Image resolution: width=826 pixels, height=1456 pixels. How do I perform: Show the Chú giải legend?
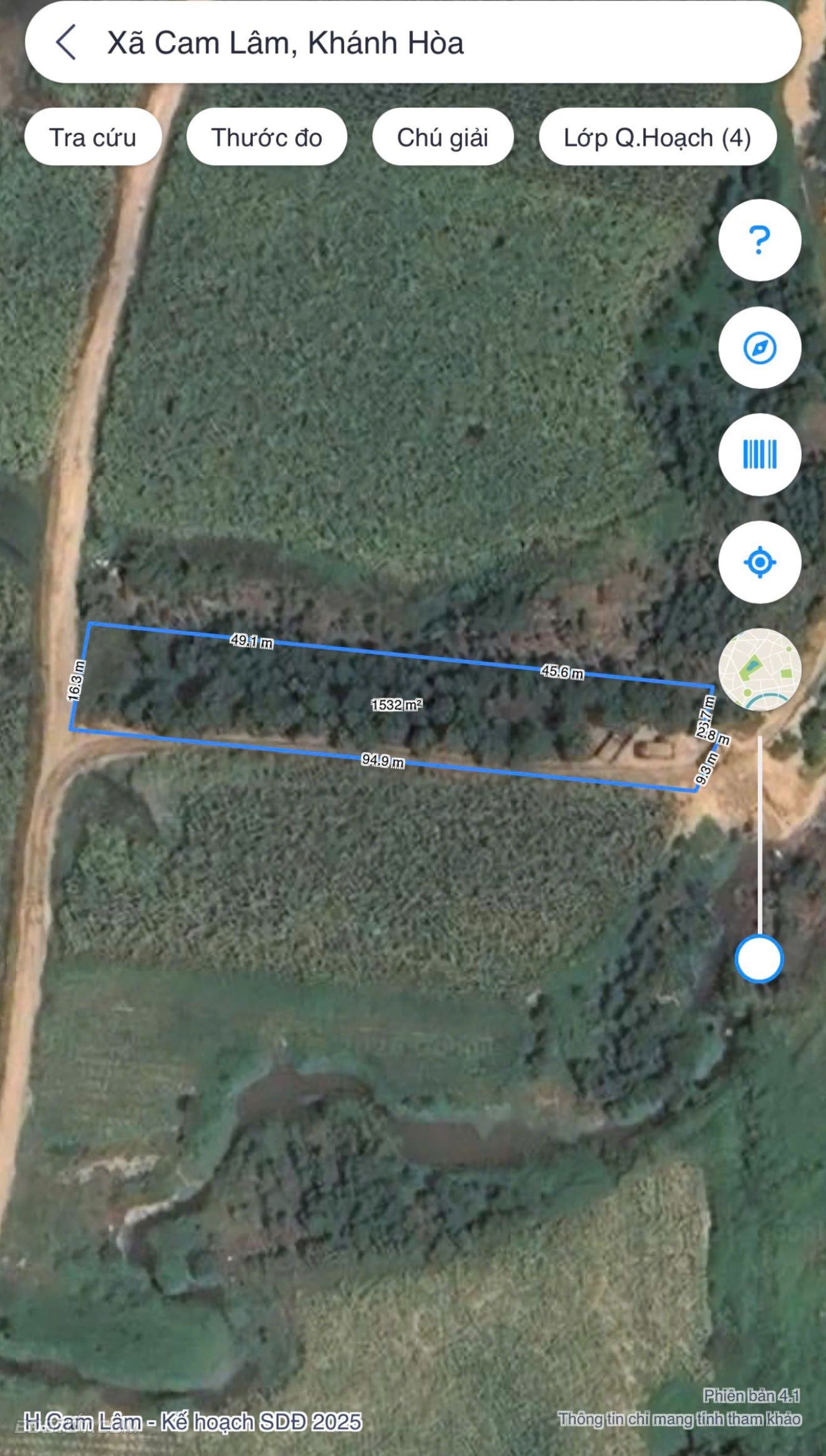click(x=442, y=137)
